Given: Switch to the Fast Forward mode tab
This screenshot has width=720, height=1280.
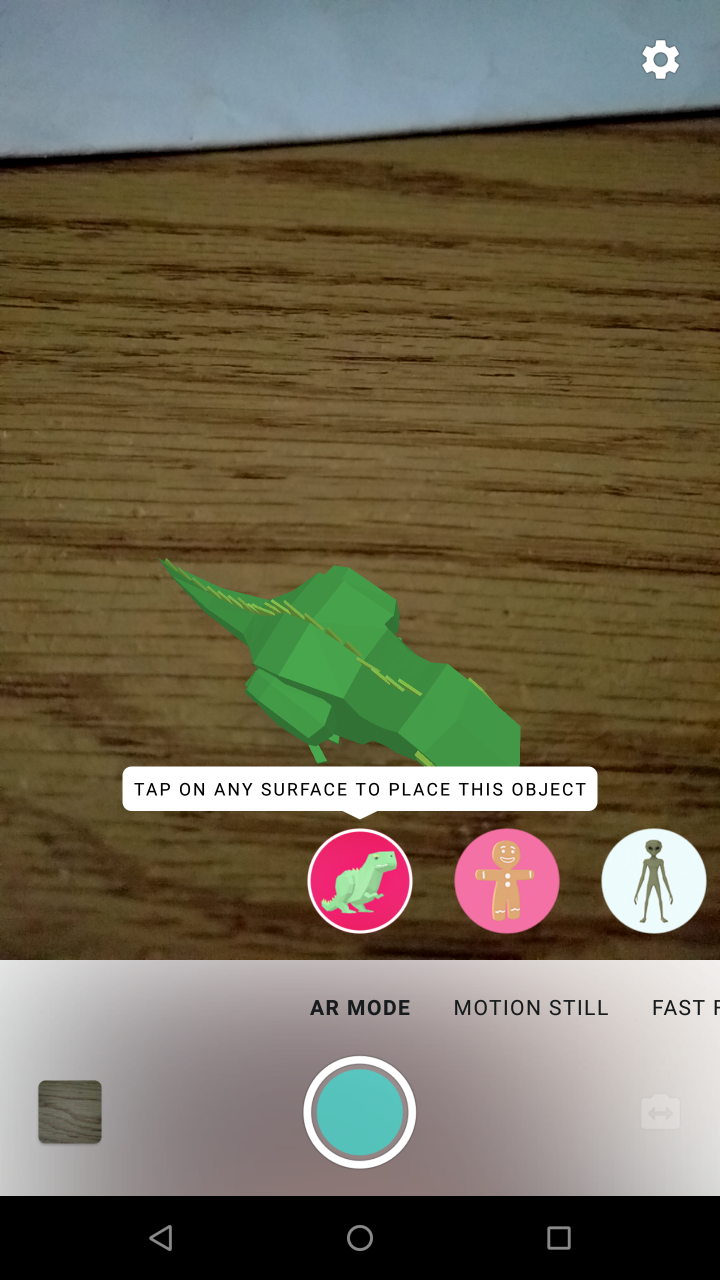Looking at the screenshot, I should click(686, 1008).
